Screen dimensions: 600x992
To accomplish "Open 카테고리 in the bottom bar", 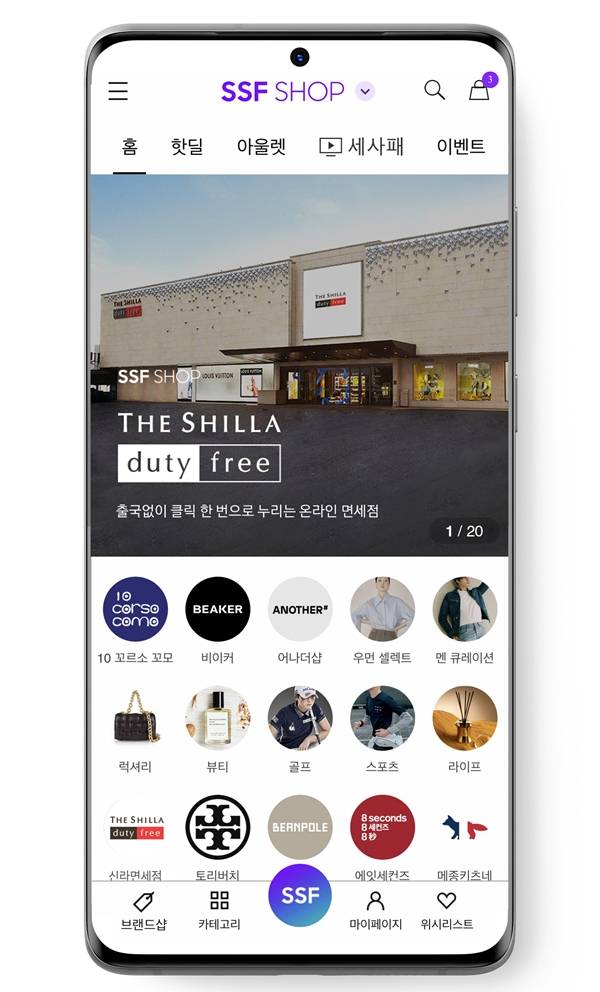I will (219, 911).
